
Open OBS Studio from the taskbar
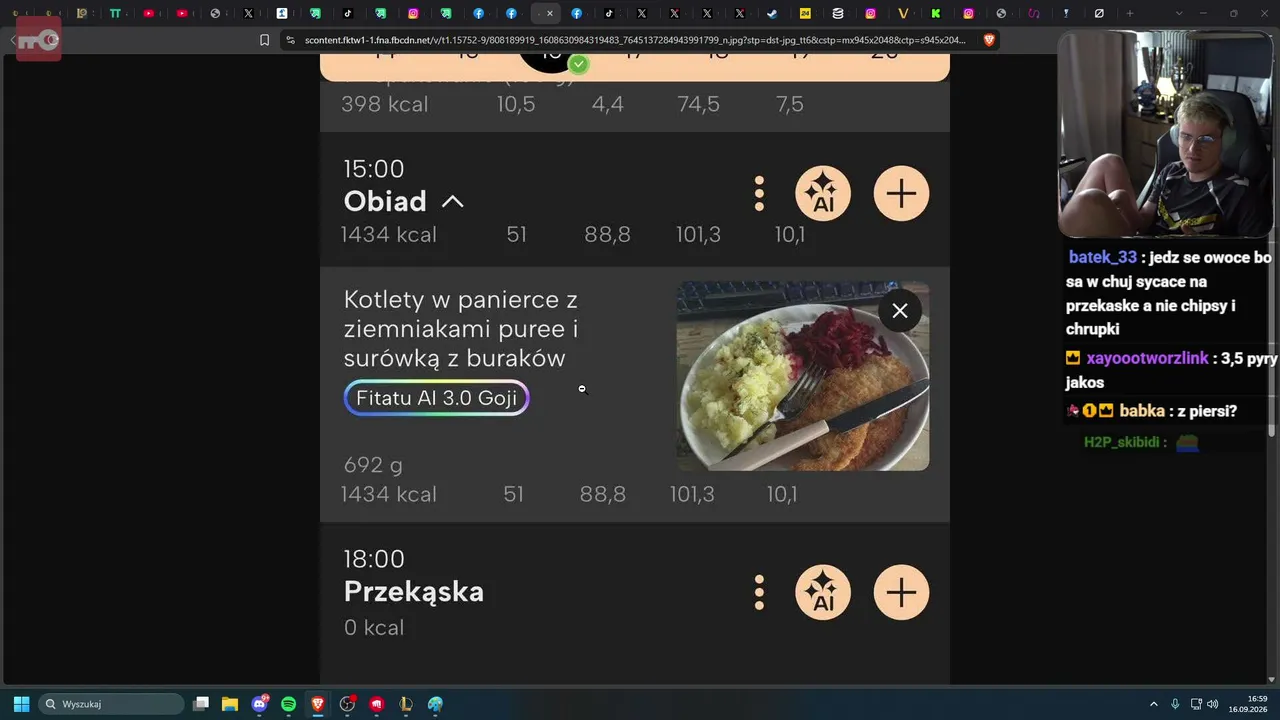(347, 704)
